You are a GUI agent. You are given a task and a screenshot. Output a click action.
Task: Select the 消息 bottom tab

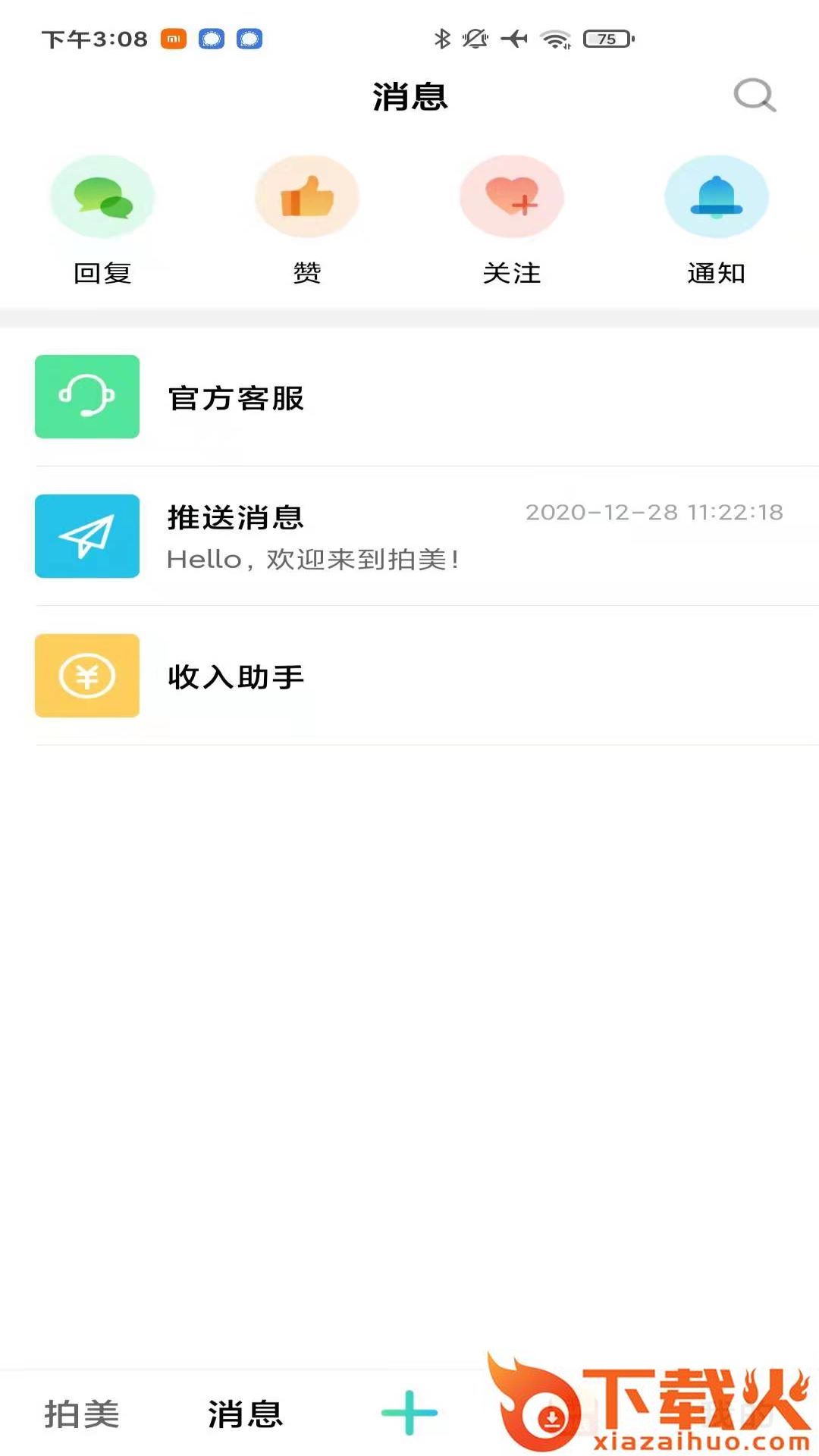(246, 1414)
